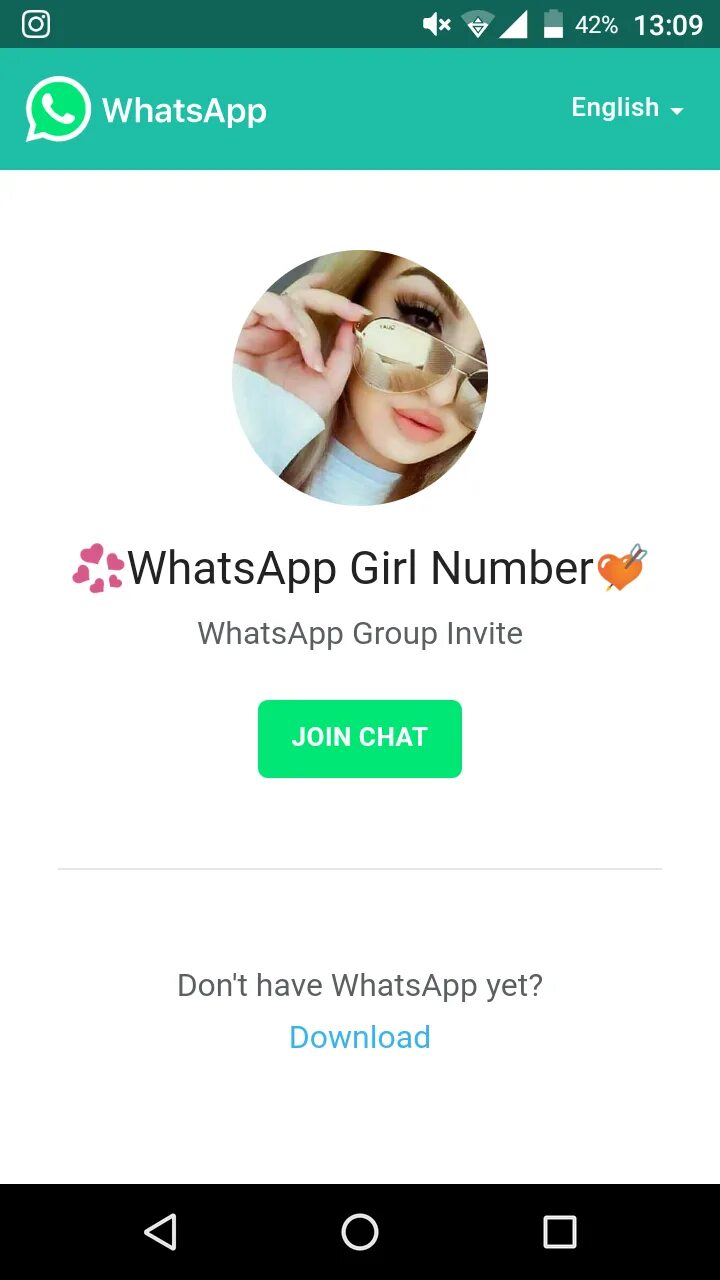This screenshot has width=720, height=1280.
Task: Go back using the system back button
Action: pyautogui.click(x=160, y=1232)
